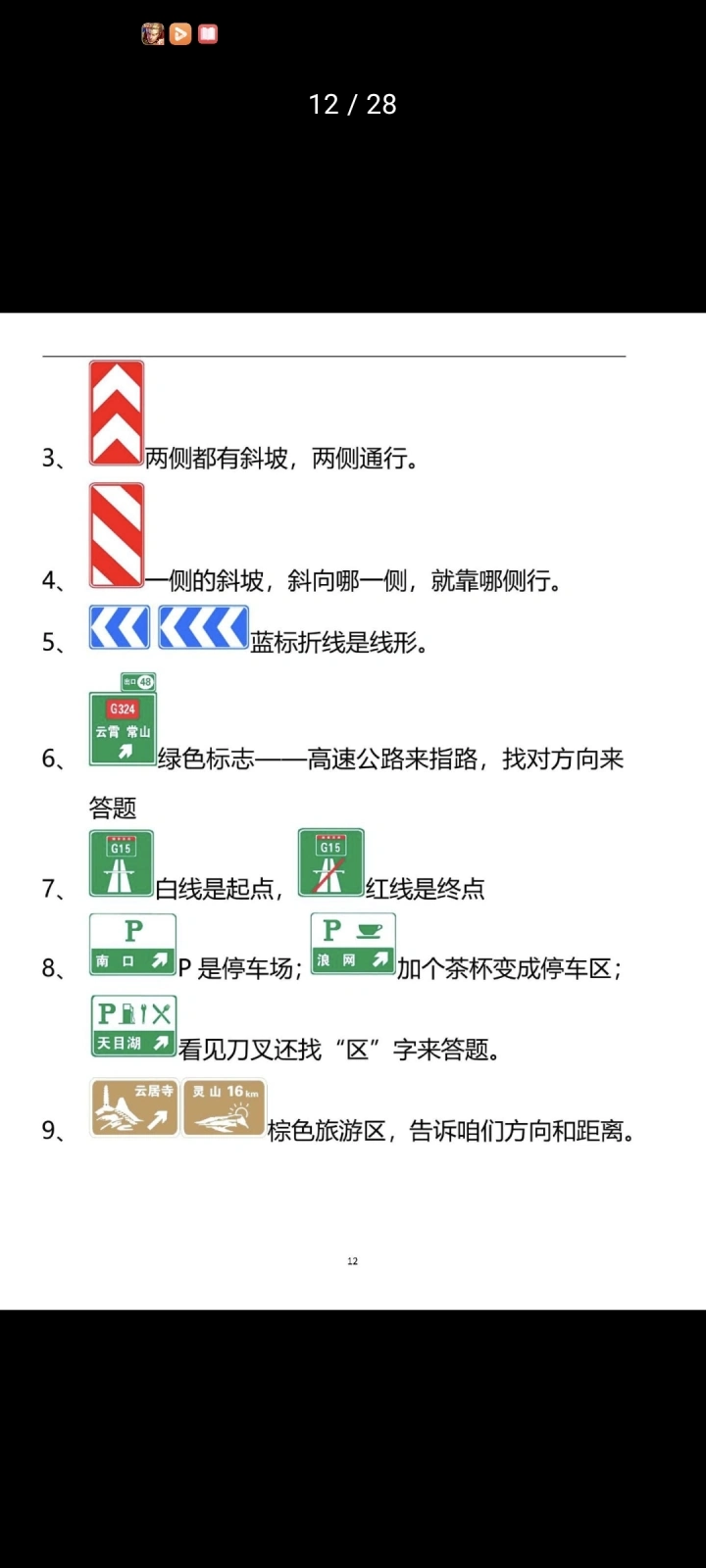Tap the displayed traffic-sign document page
The width and height of the screenshot is (706, 1568).
(353, 810)
